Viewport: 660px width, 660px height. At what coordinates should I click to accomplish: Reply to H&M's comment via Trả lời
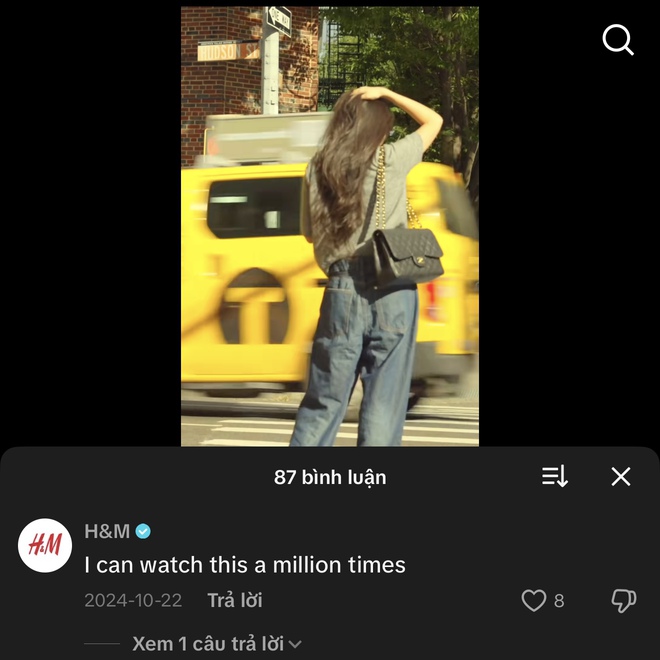[x=235, y=601]
